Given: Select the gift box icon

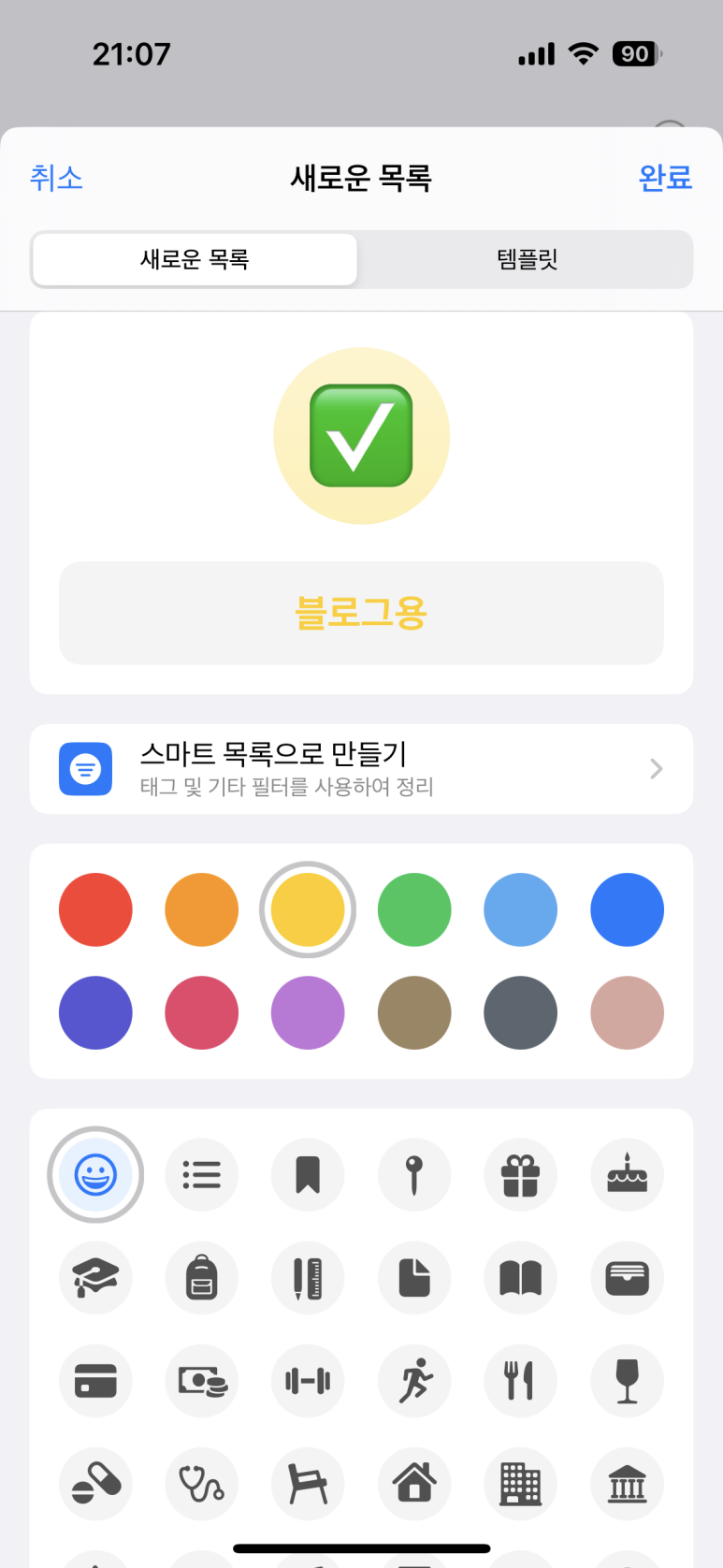Looking at the screenshot, I should (x=521, y=1174).
